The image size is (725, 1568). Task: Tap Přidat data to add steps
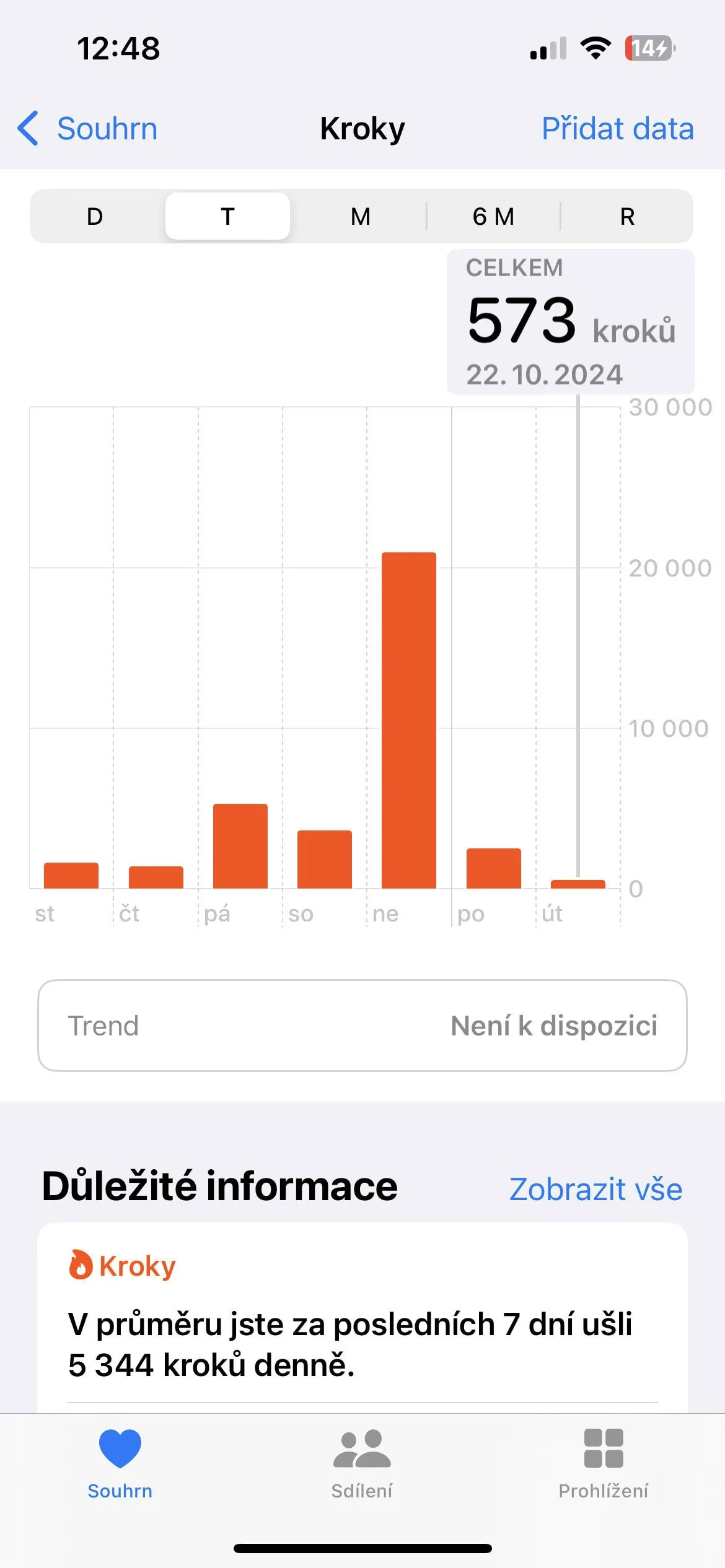(617, 129)
